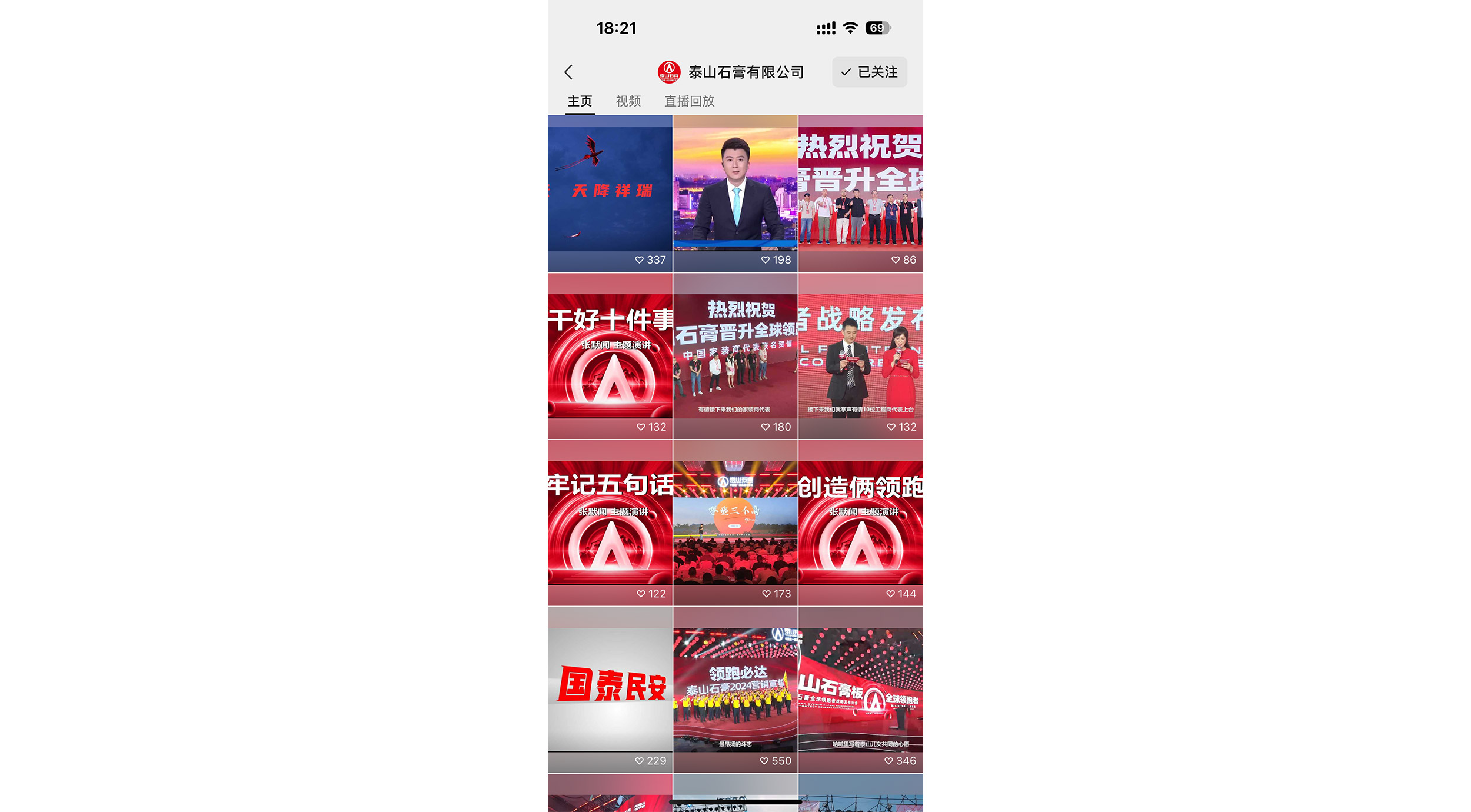Tap the 已关注 following button
Image resolution: width=1471 pixels, height=812 pixels.
[869, 72]
